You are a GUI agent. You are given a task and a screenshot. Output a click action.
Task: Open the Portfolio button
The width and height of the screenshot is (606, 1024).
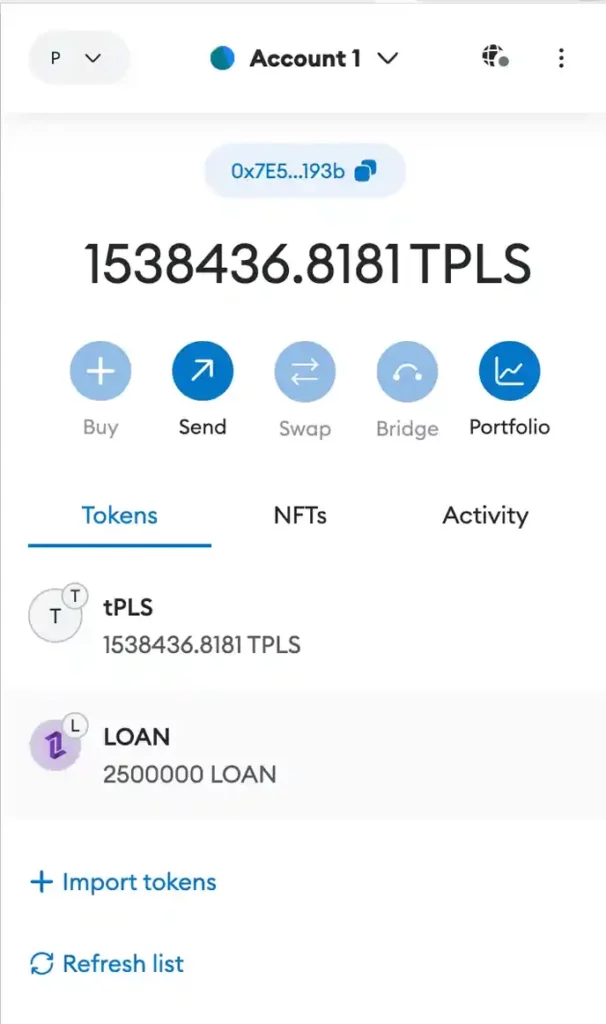pyautogui.click(x=509, y=389)
